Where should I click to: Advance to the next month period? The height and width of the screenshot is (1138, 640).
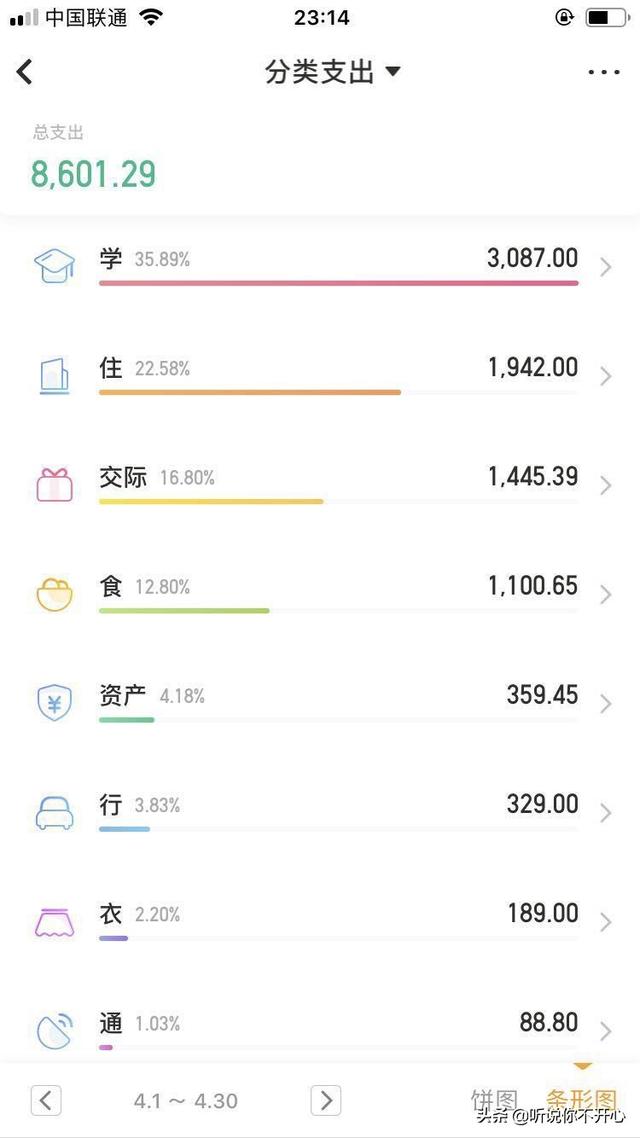[x=326, y=1100]
